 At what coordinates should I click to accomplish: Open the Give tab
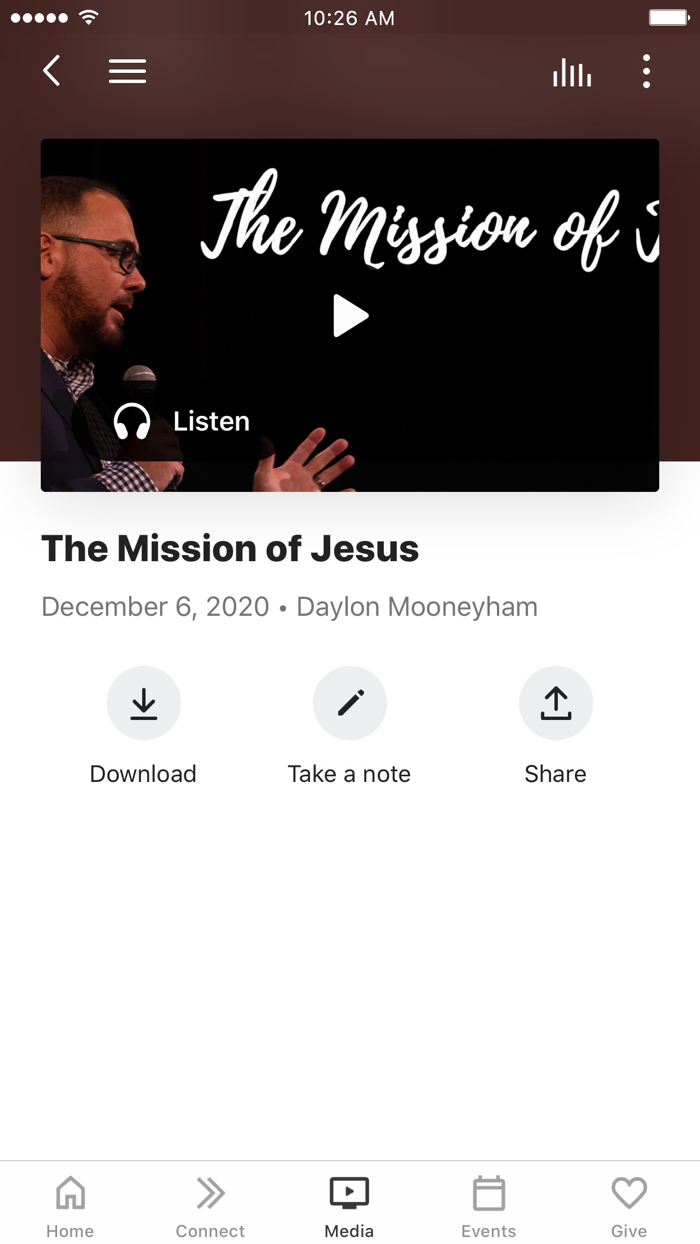[629, 1204]
